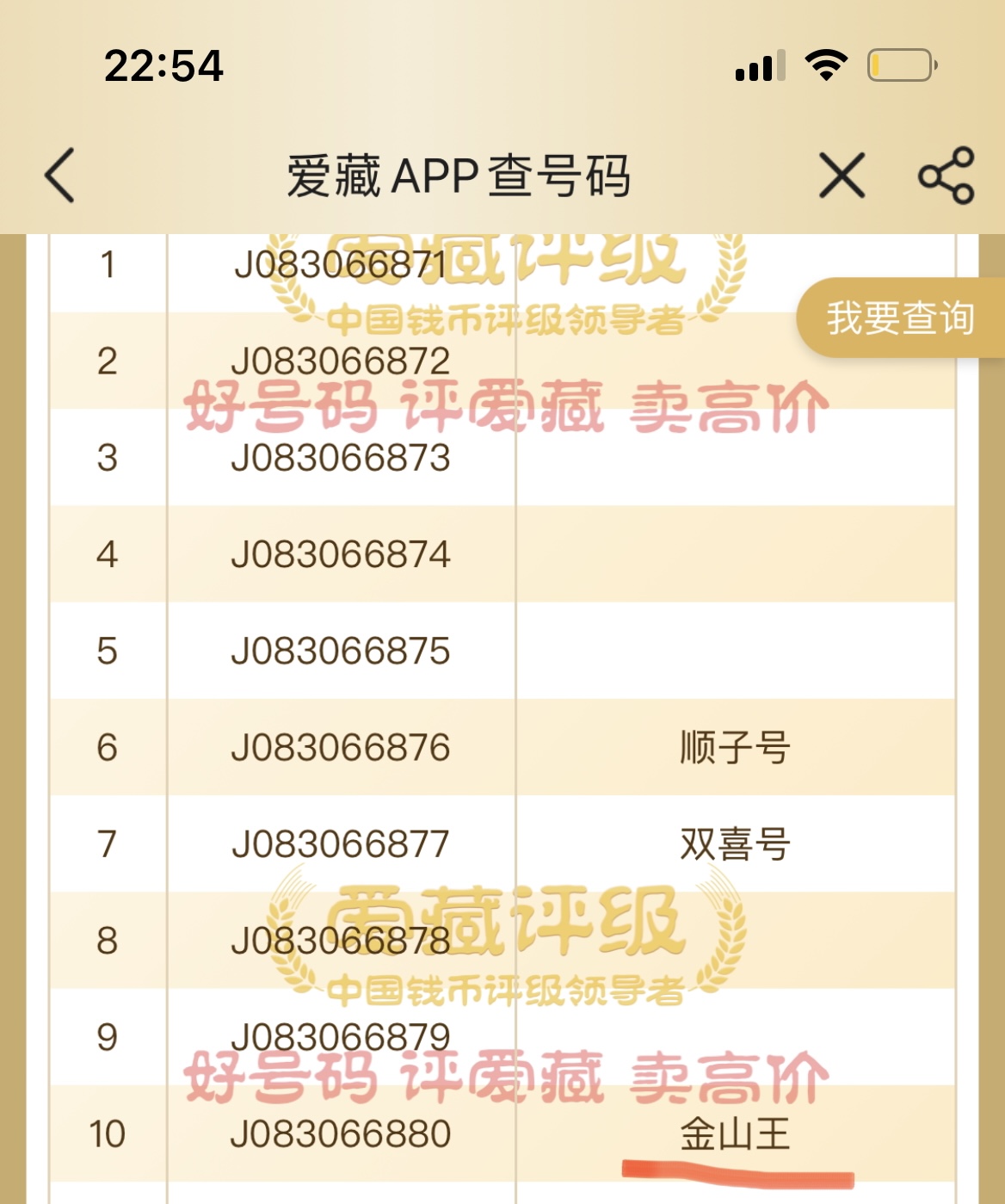The height and width of the screenshot is (1204, 1005).
Task: Share this page
Action: (946, 176)
